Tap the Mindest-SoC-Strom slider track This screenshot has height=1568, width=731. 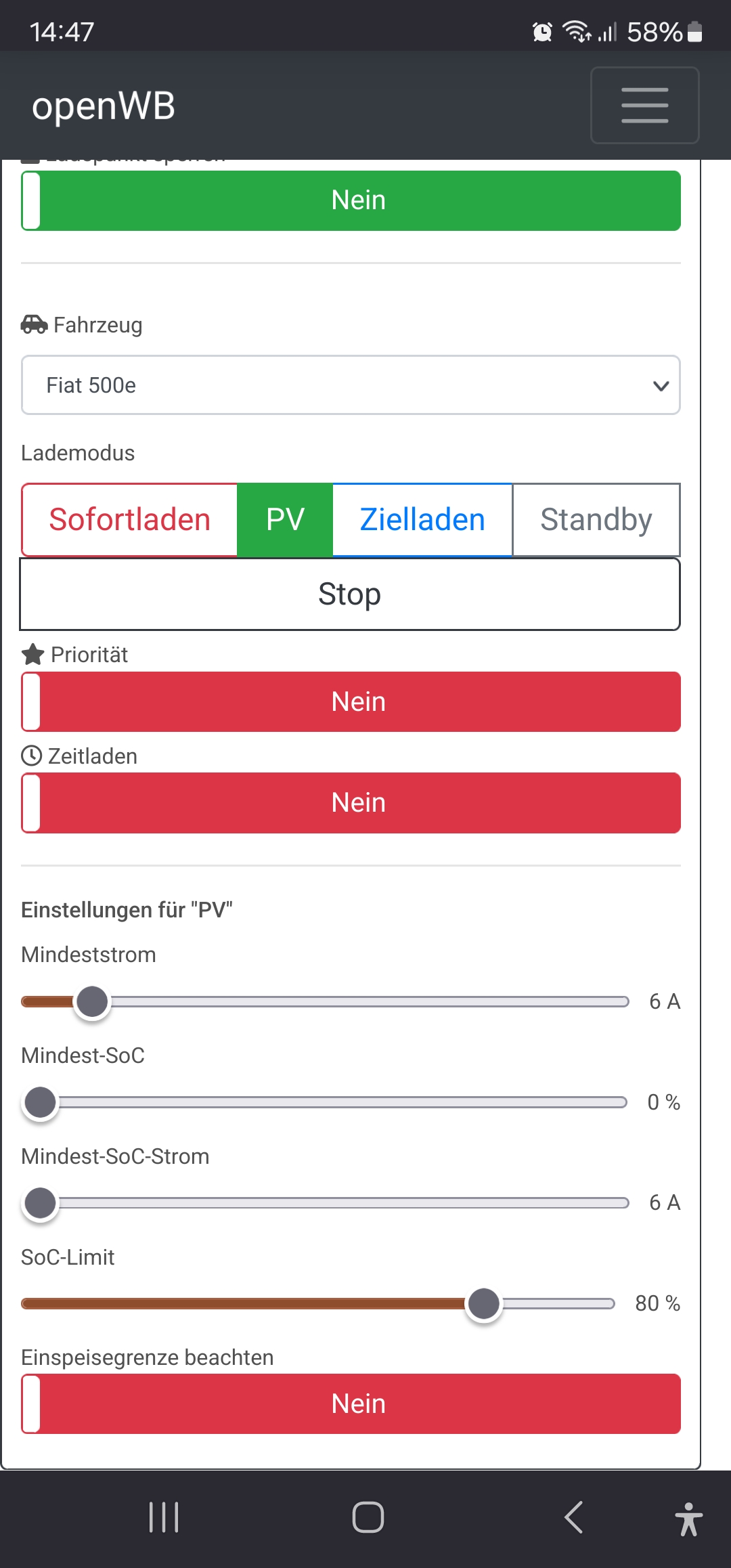click(x=338, y=1203)
